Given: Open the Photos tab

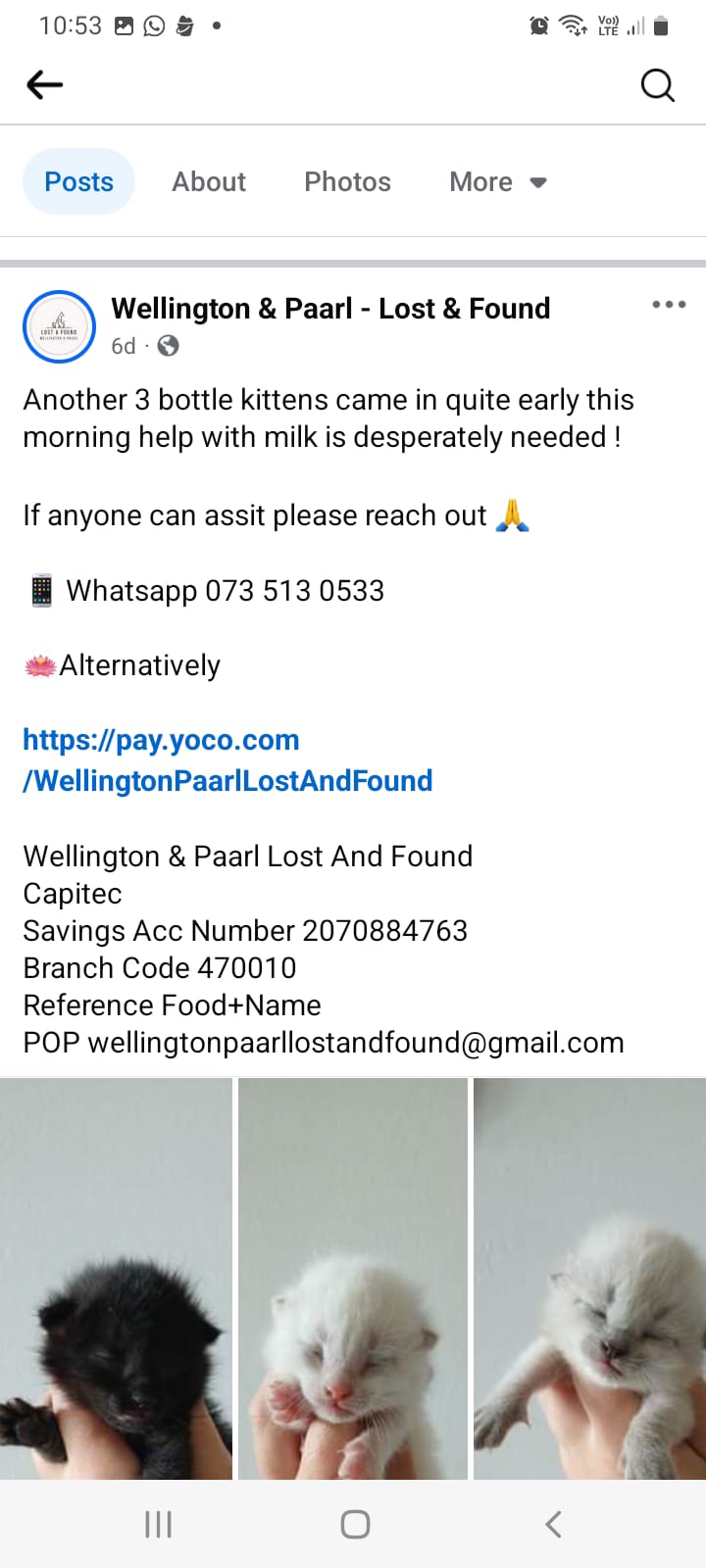Looking at the screenshot, I should coord(347,181).
